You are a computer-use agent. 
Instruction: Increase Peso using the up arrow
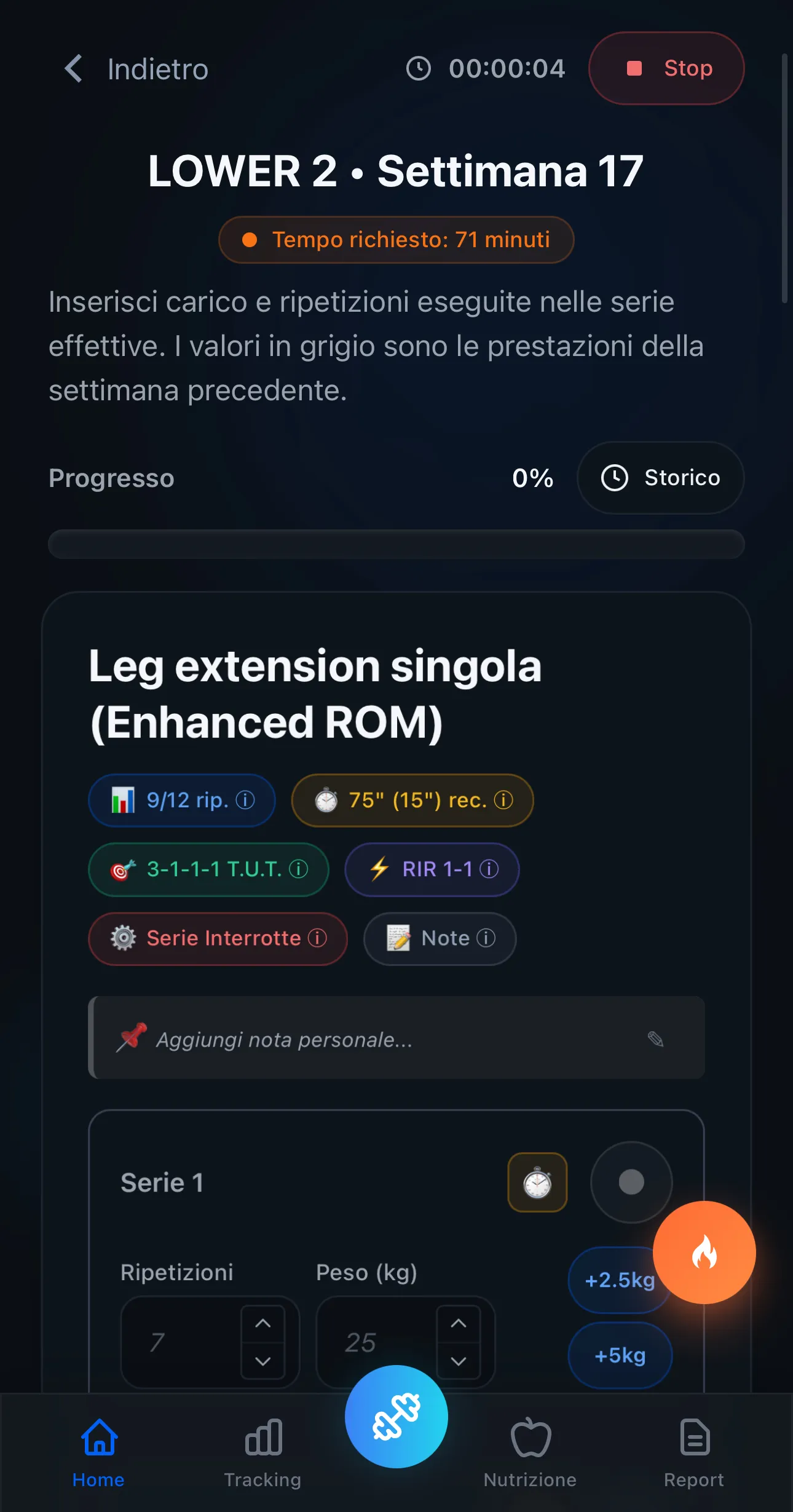[x=459, y=1323]
